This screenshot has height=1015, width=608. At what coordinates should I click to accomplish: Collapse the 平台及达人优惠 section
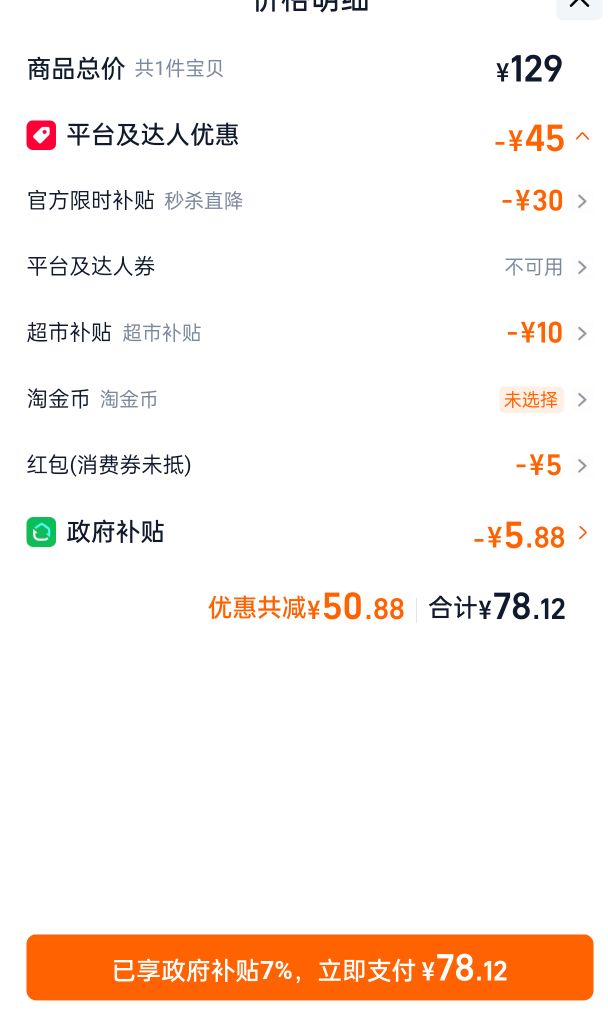coord(582,137)
